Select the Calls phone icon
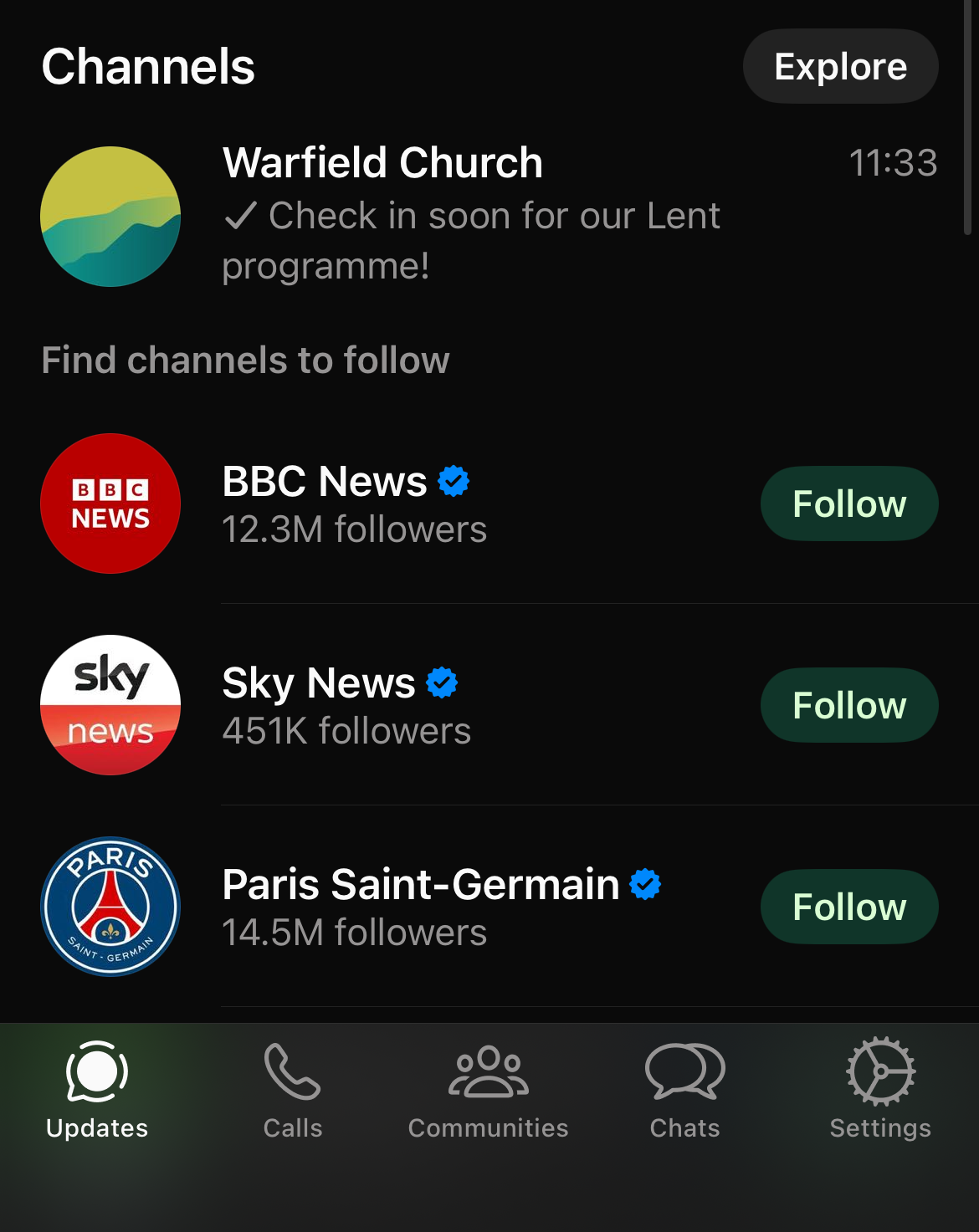Image resolution: width=979 pixels, height=1232 pixels. pos(291,1073)
